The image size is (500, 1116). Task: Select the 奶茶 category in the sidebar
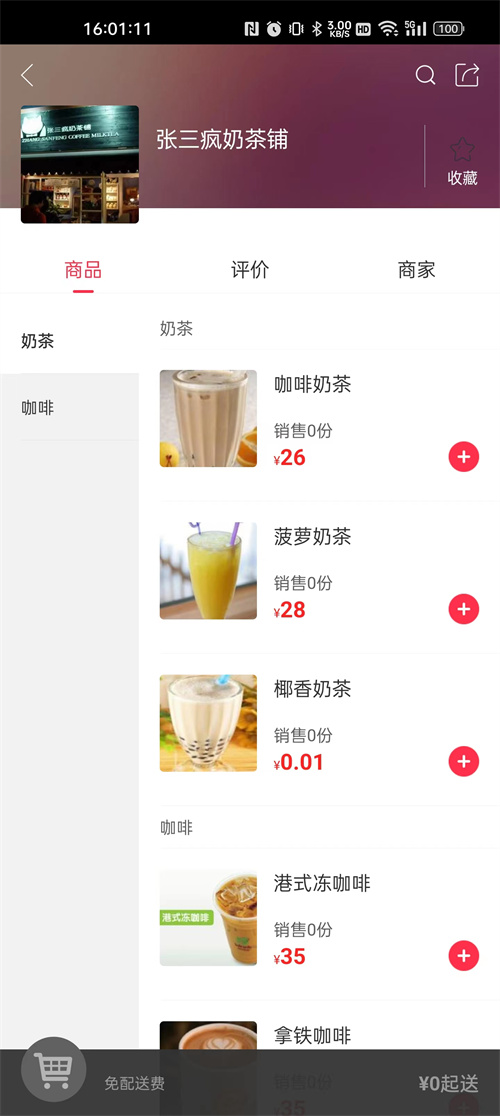click(x=69, y=341)
